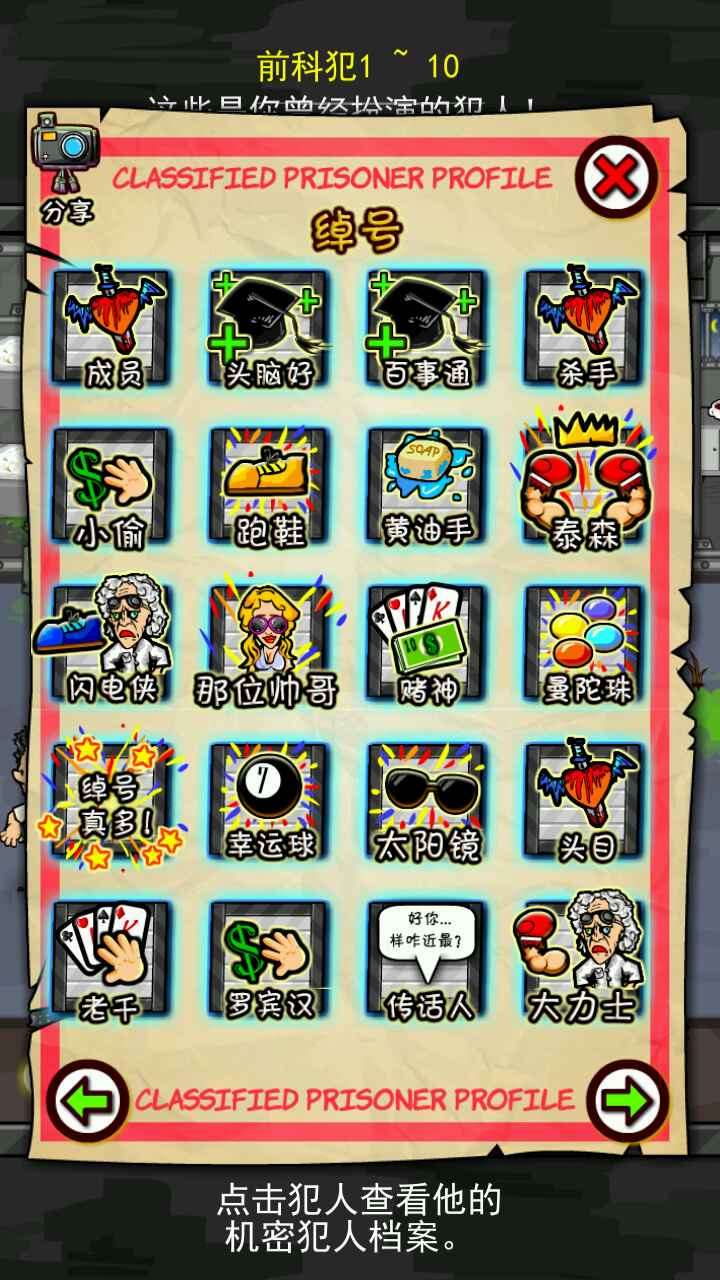Select the 幸运球 eight-ball tile
The image size is (720, 1280).
pyautogui.click(x=268, y=801)
